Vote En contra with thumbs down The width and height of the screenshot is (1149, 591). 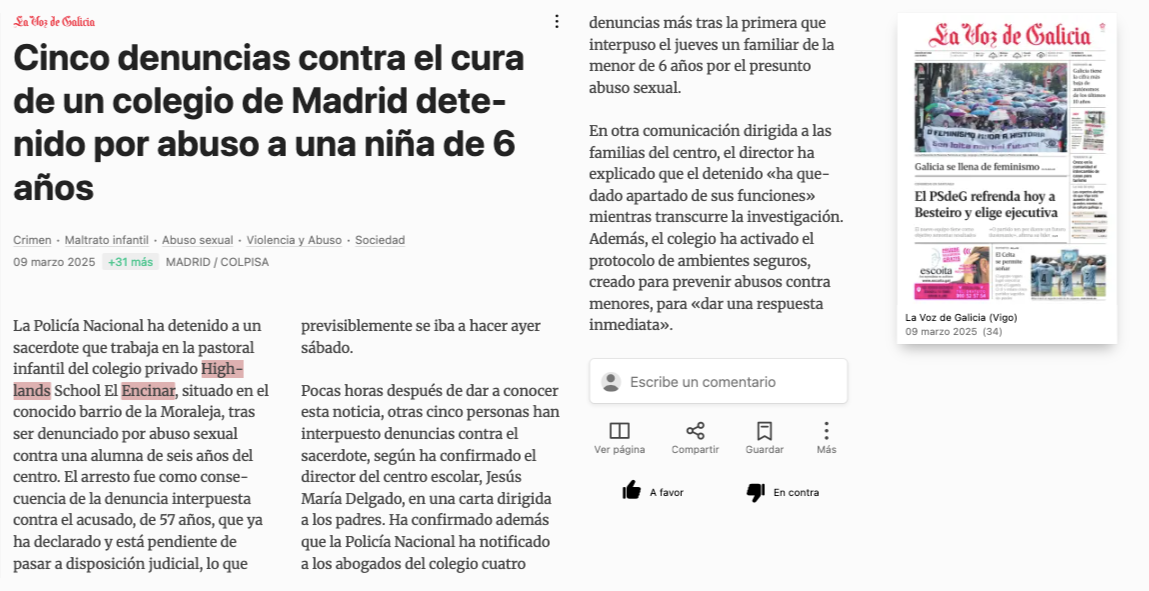click(782, 492)
